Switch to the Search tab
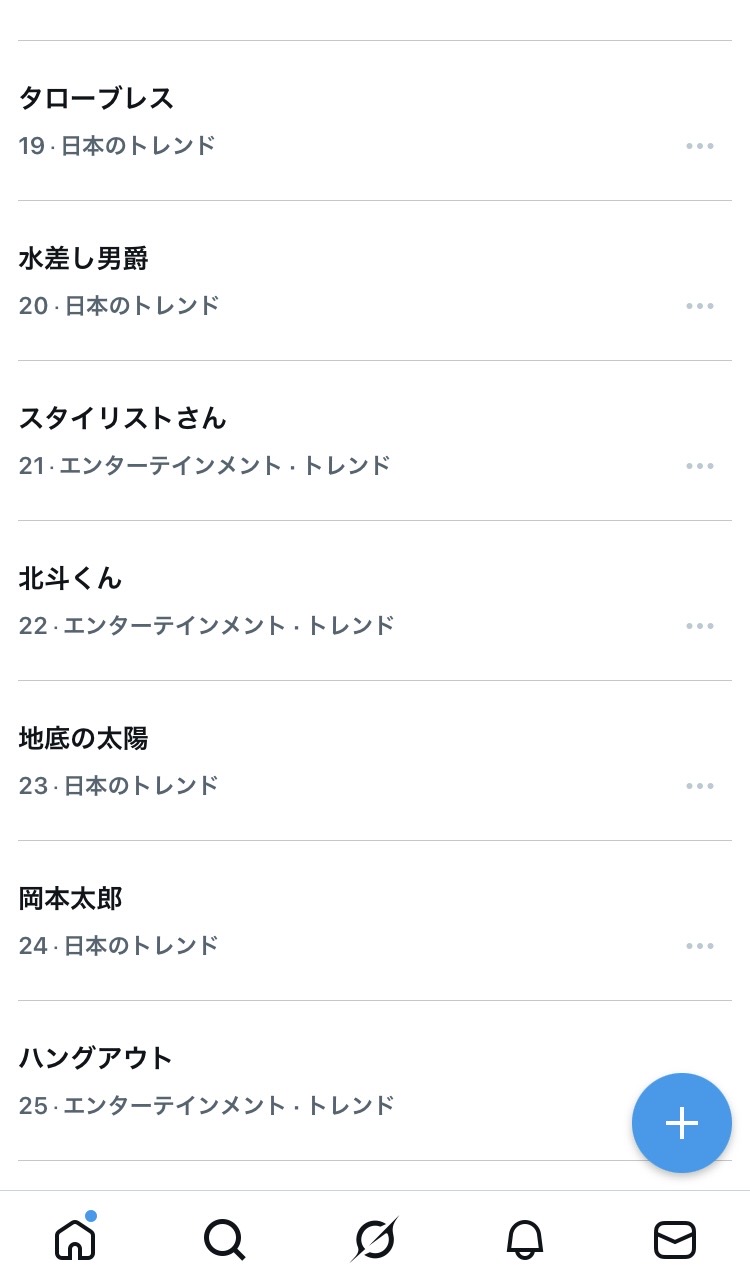Screen dimensions: 750x1288 pyautogui.click(x=225, y=1240)
